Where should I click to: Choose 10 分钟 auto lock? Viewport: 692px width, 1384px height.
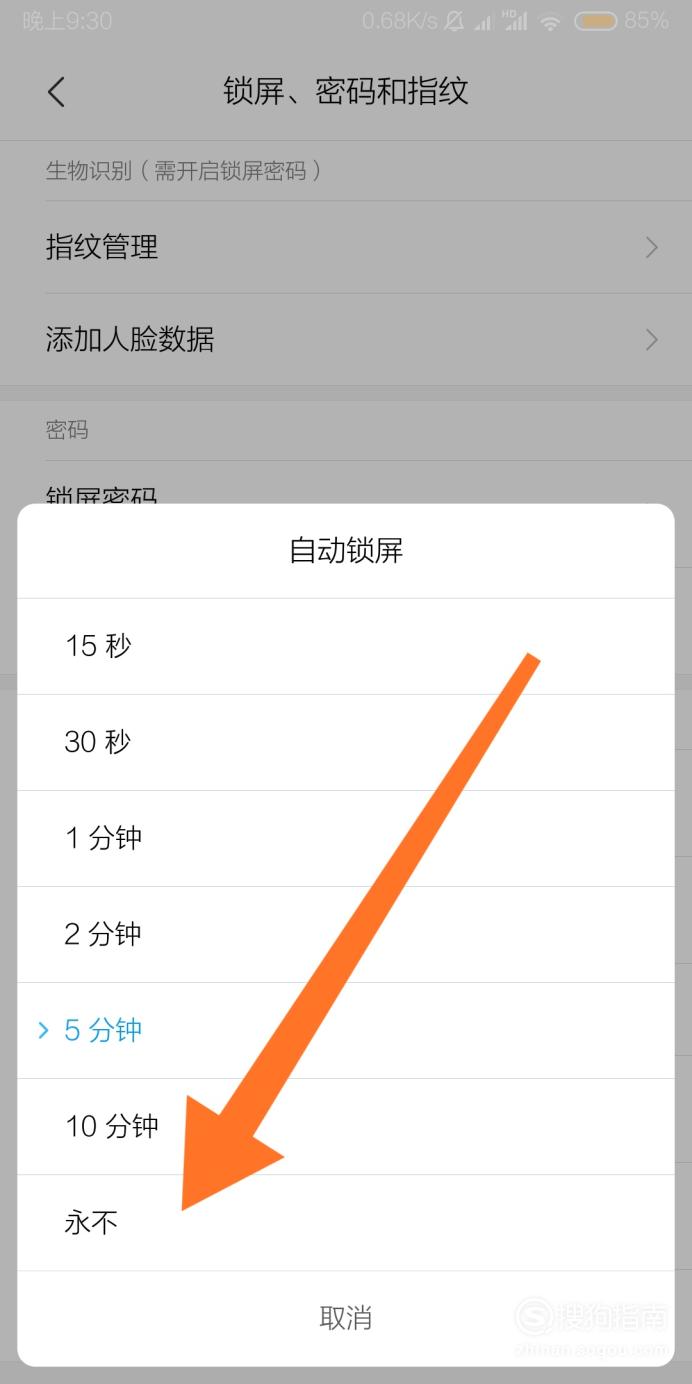tap(346, 1126)
